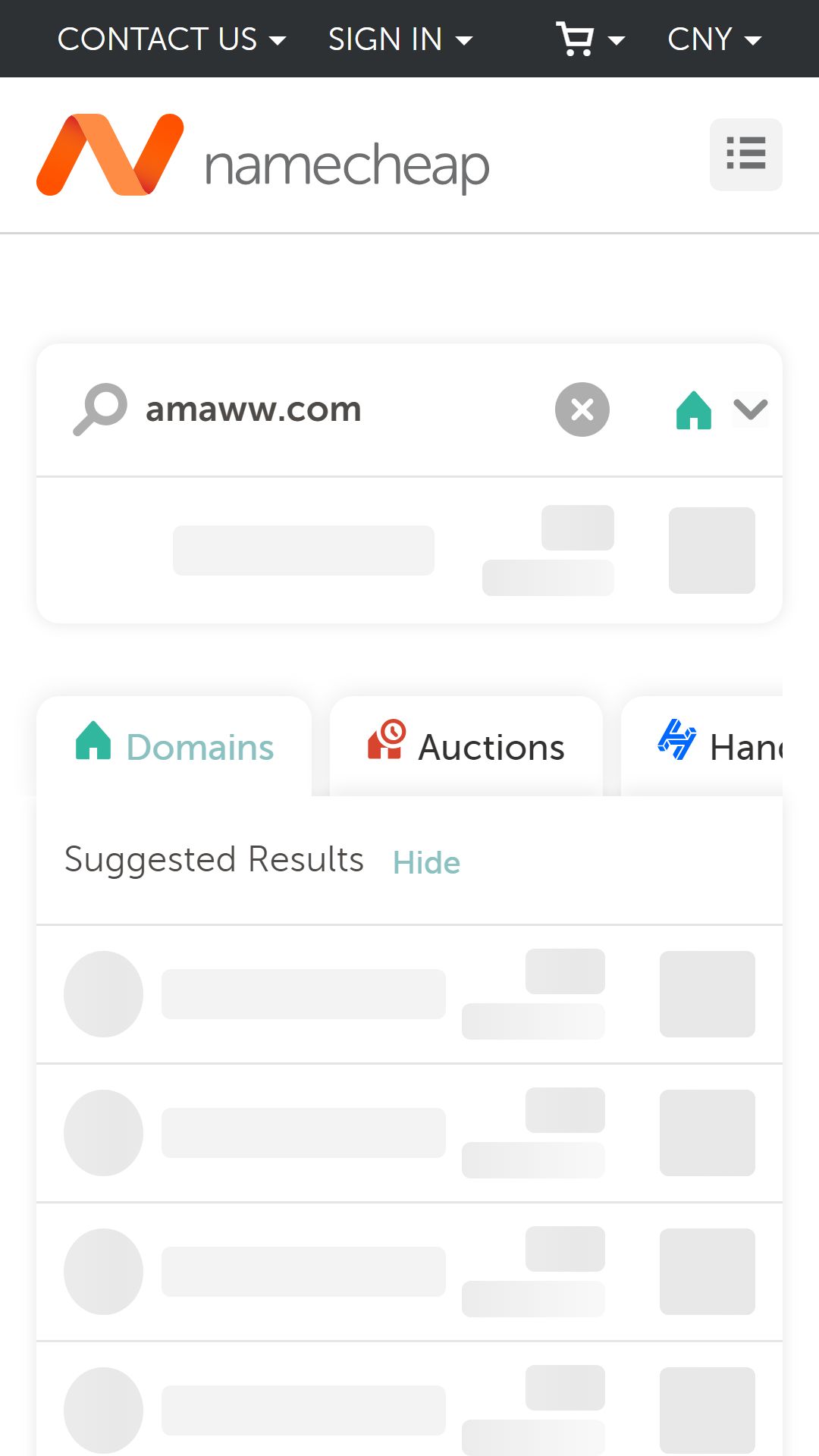The height and width of the screenshot is (1456, 819).
Task: Open the Contact Us dropdown
Action: (171, 39)
